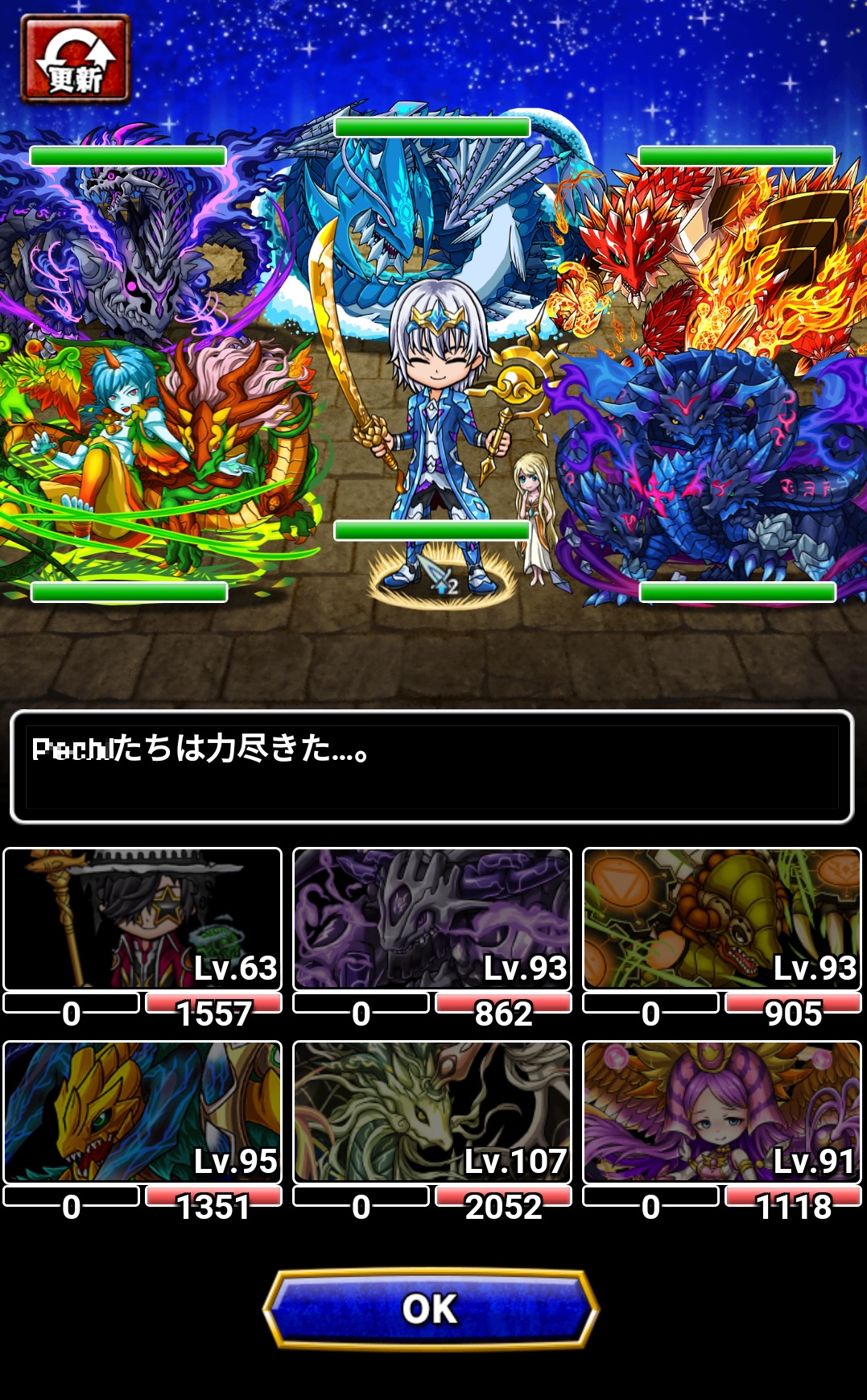Select the Lv.107 party monster card
The image size is (867, 1400).
[432, 1113]
